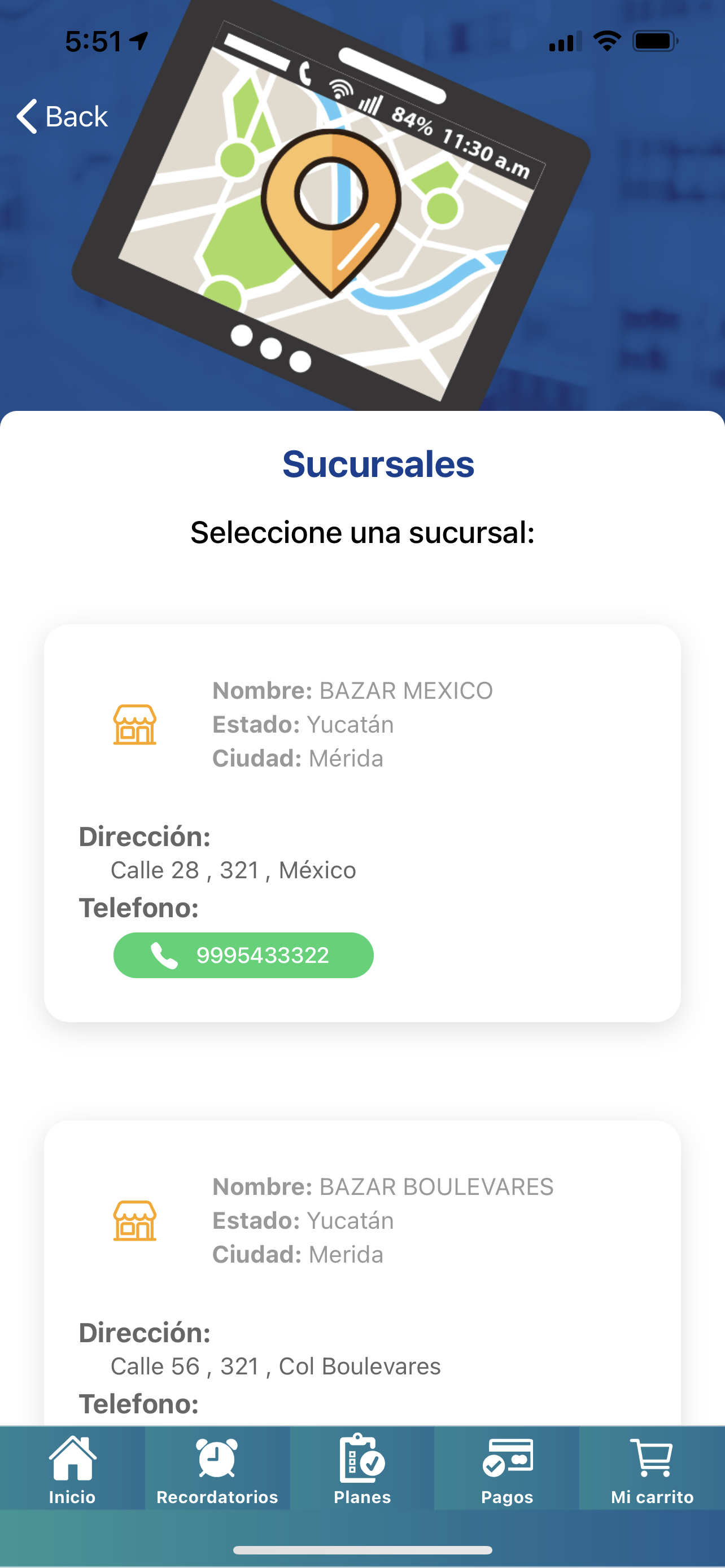Call BAZAR MEXICO at 9995433322
This screenshot has width=725, height=1568.
pyautogui.click(x=243, y=955)
